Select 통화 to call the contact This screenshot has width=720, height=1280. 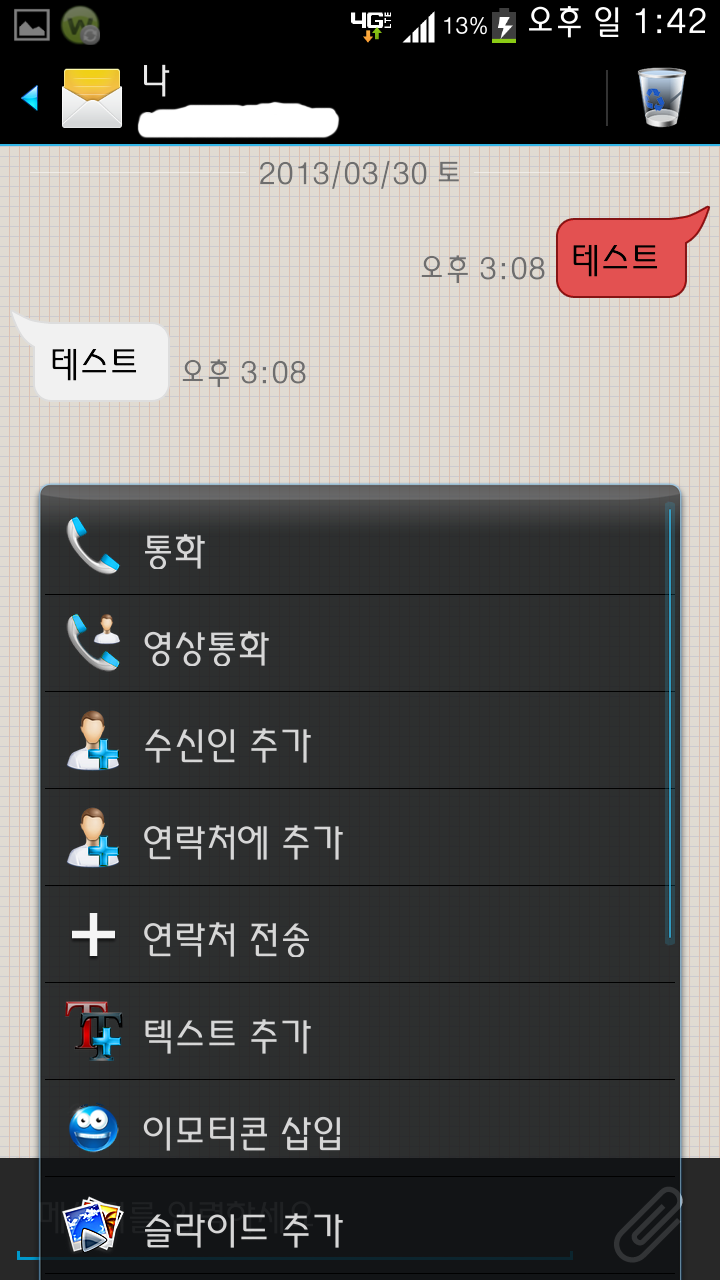pyautogui.click(x=360, y=549)
